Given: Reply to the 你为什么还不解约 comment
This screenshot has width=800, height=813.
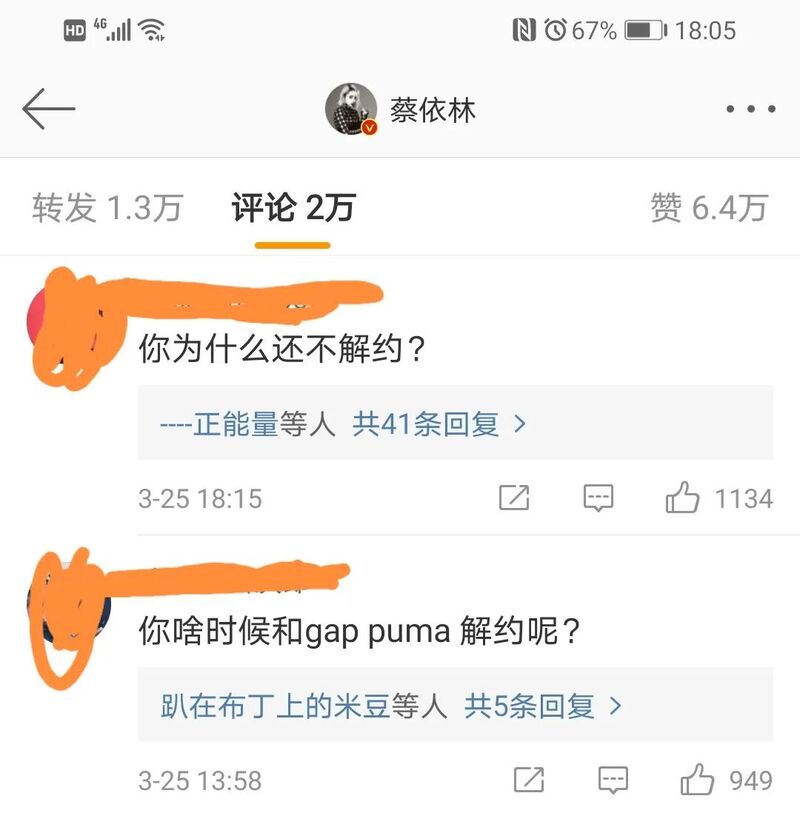Looking at the screenshot, I should [598, 498].
